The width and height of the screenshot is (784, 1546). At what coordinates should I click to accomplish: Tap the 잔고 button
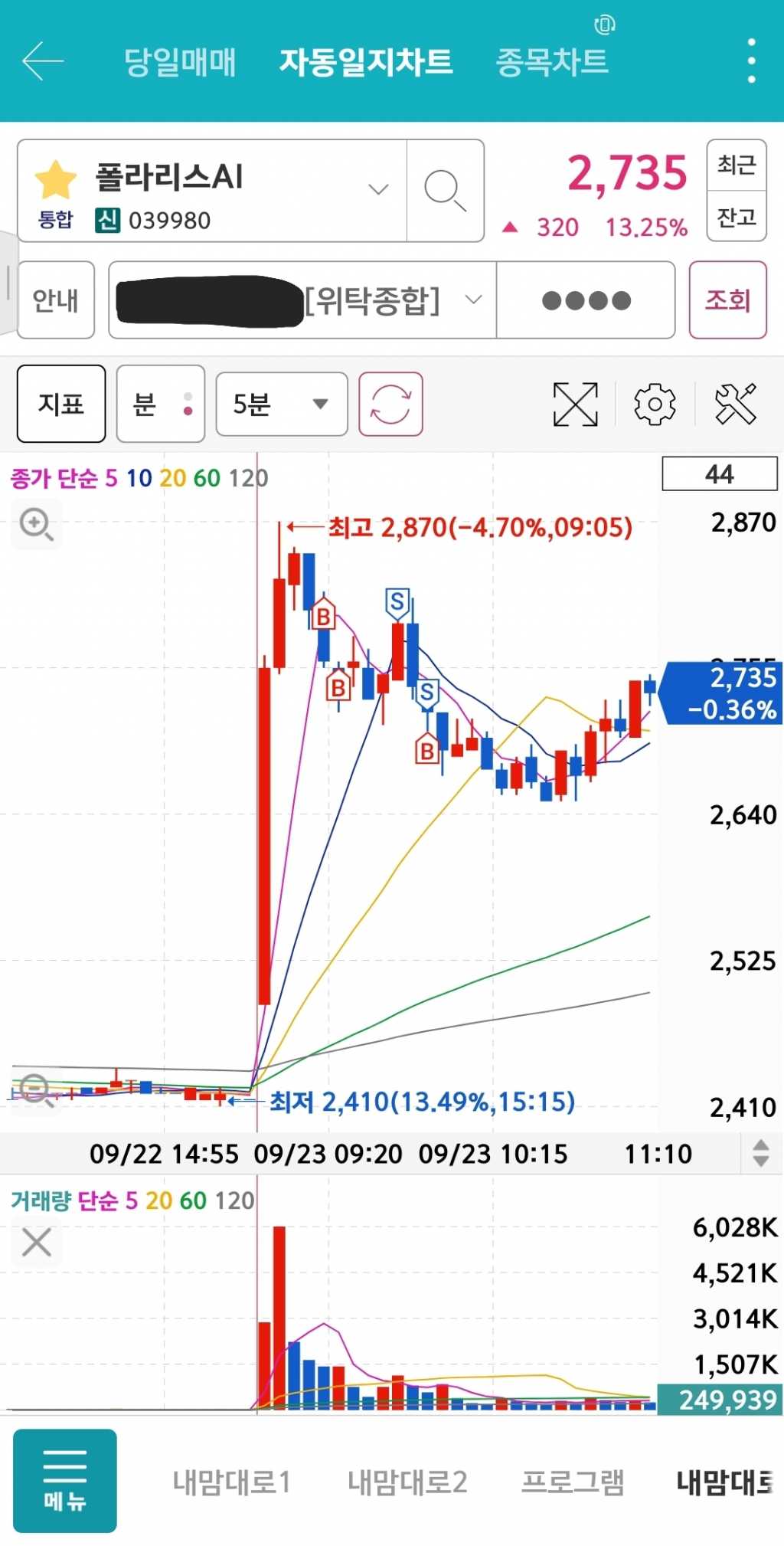(x=736, y=217)
